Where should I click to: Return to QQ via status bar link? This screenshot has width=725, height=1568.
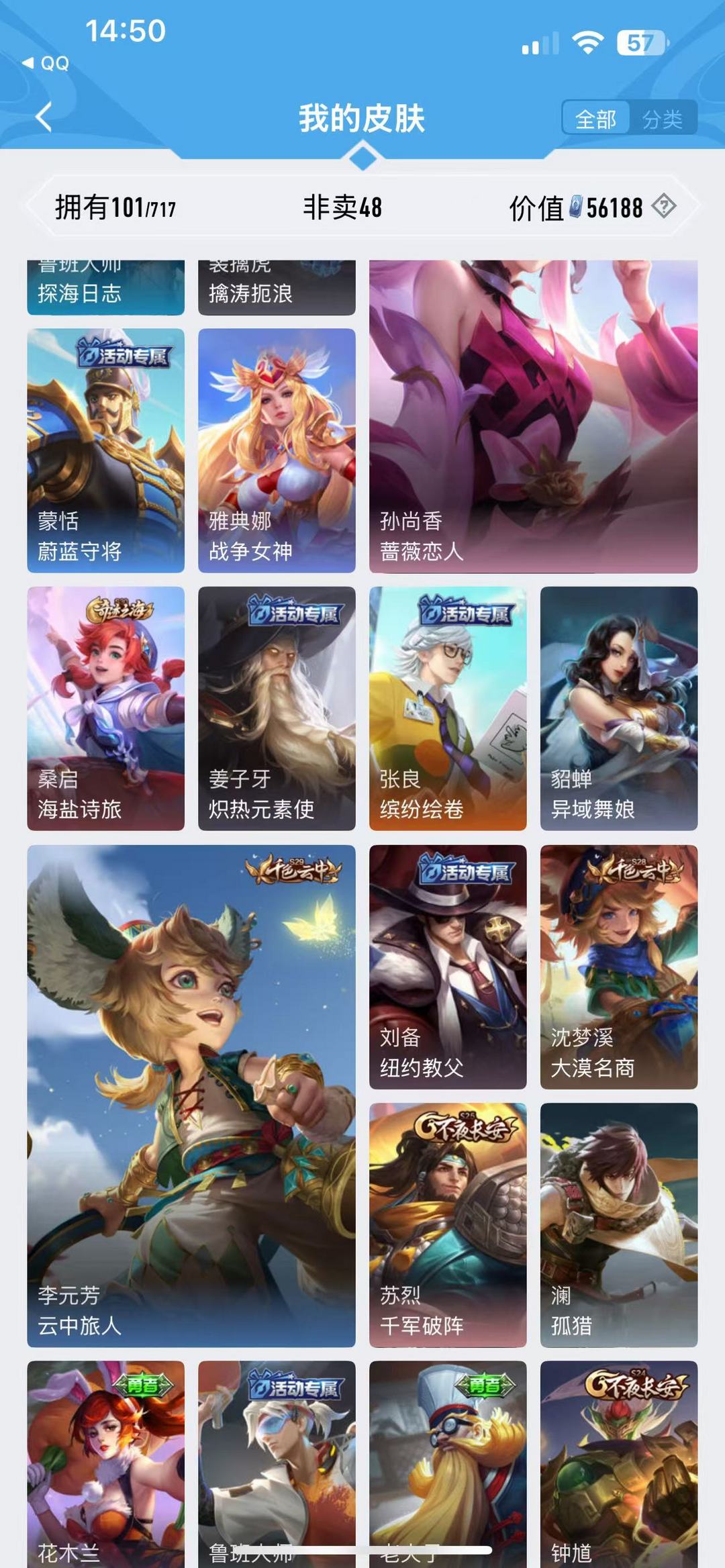(46, 63)
